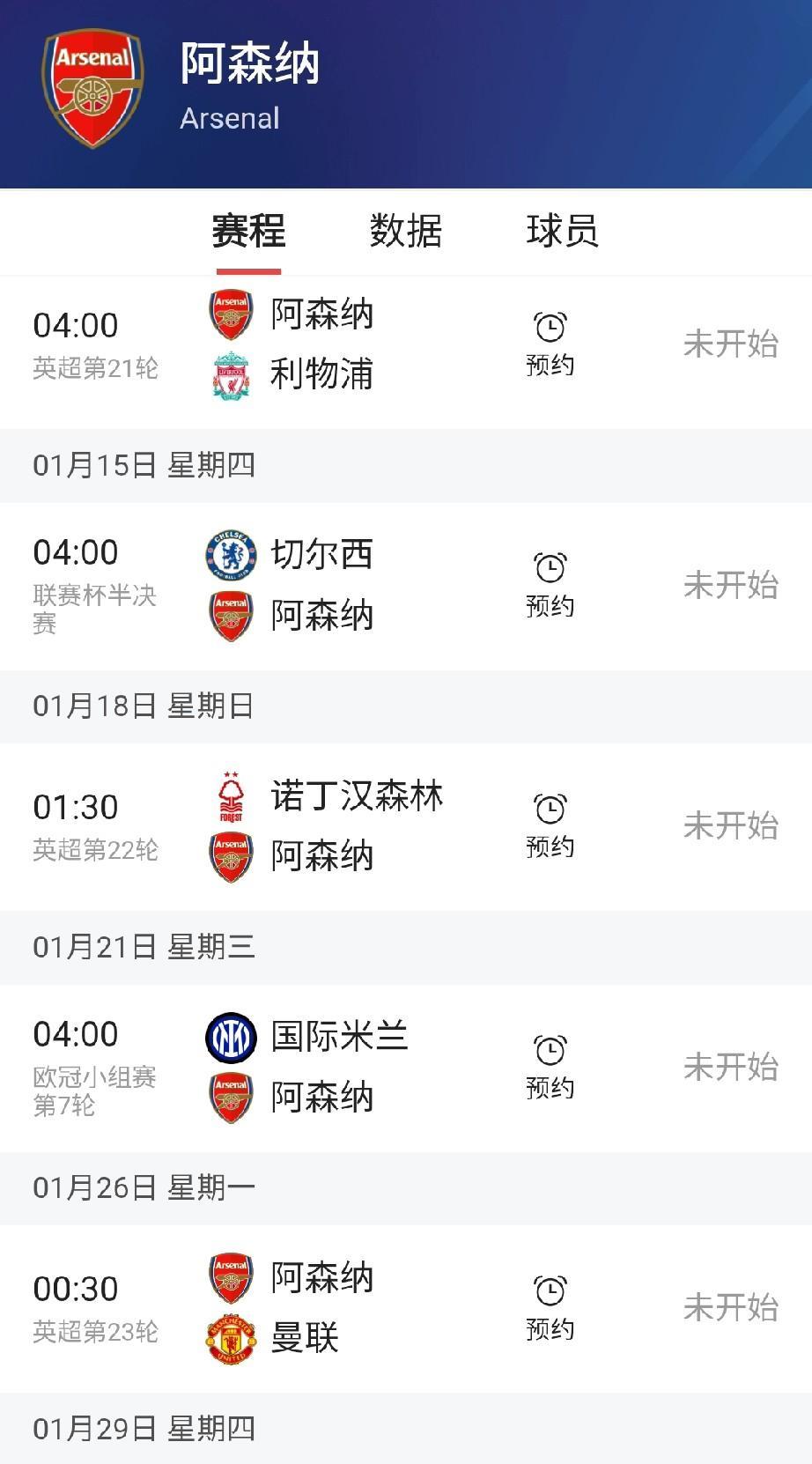Switch to the 数据 tab
Screen dimensions: 812x1464
pos(405,232)
